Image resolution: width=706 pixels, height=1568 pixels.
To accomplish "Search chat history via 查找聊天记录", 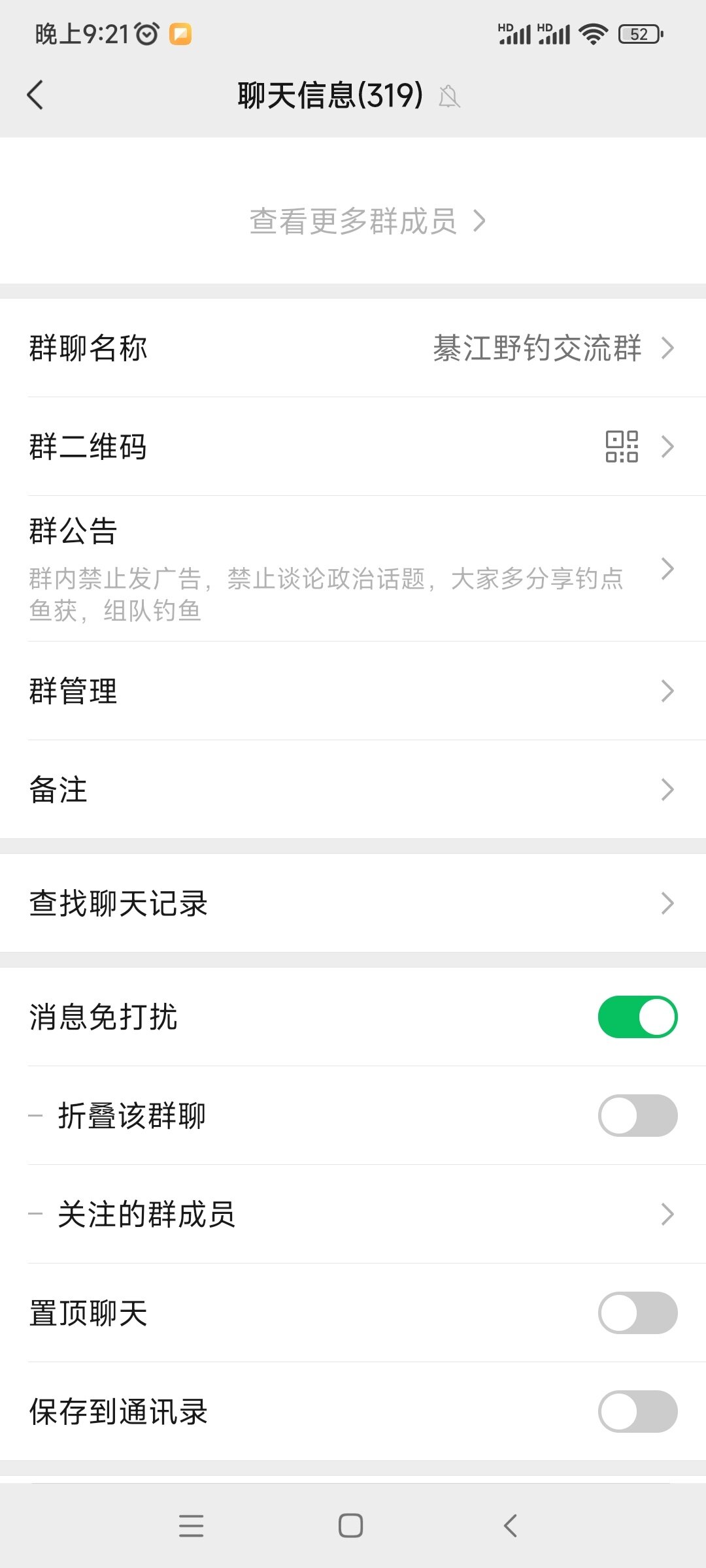I will click(353, 903).
